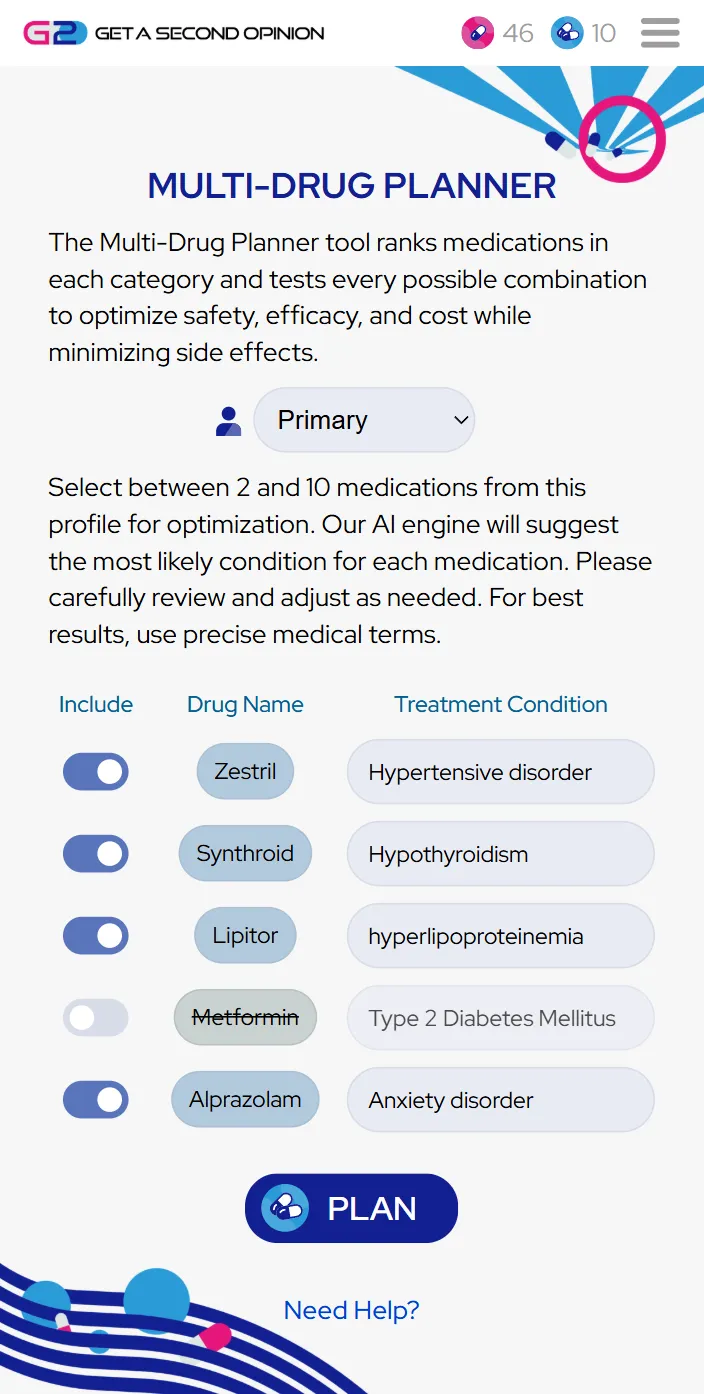
Task: Toggle off Synthroid inclusion
Action: [96, 854]
